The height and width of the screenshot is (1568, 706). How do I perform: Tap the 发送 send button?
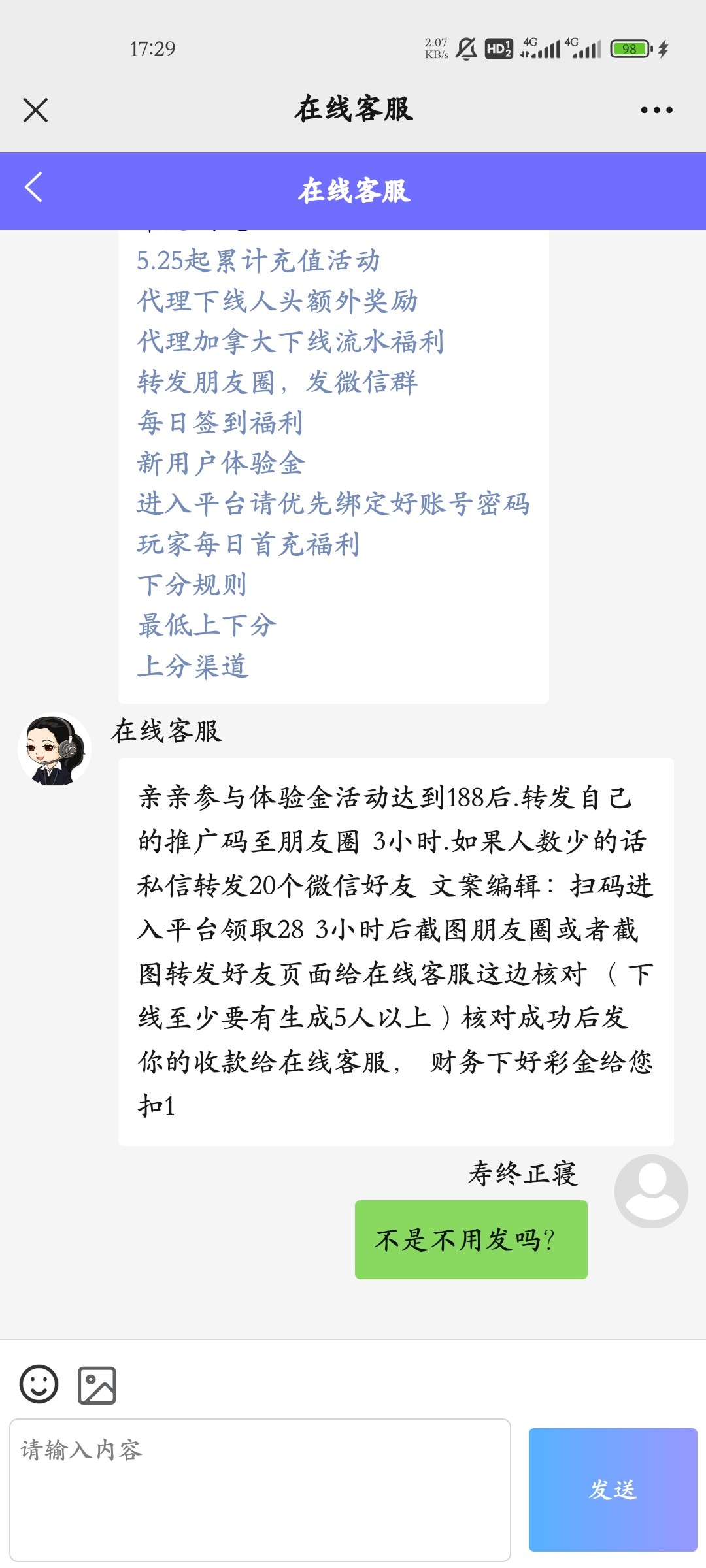[613, 1490]
